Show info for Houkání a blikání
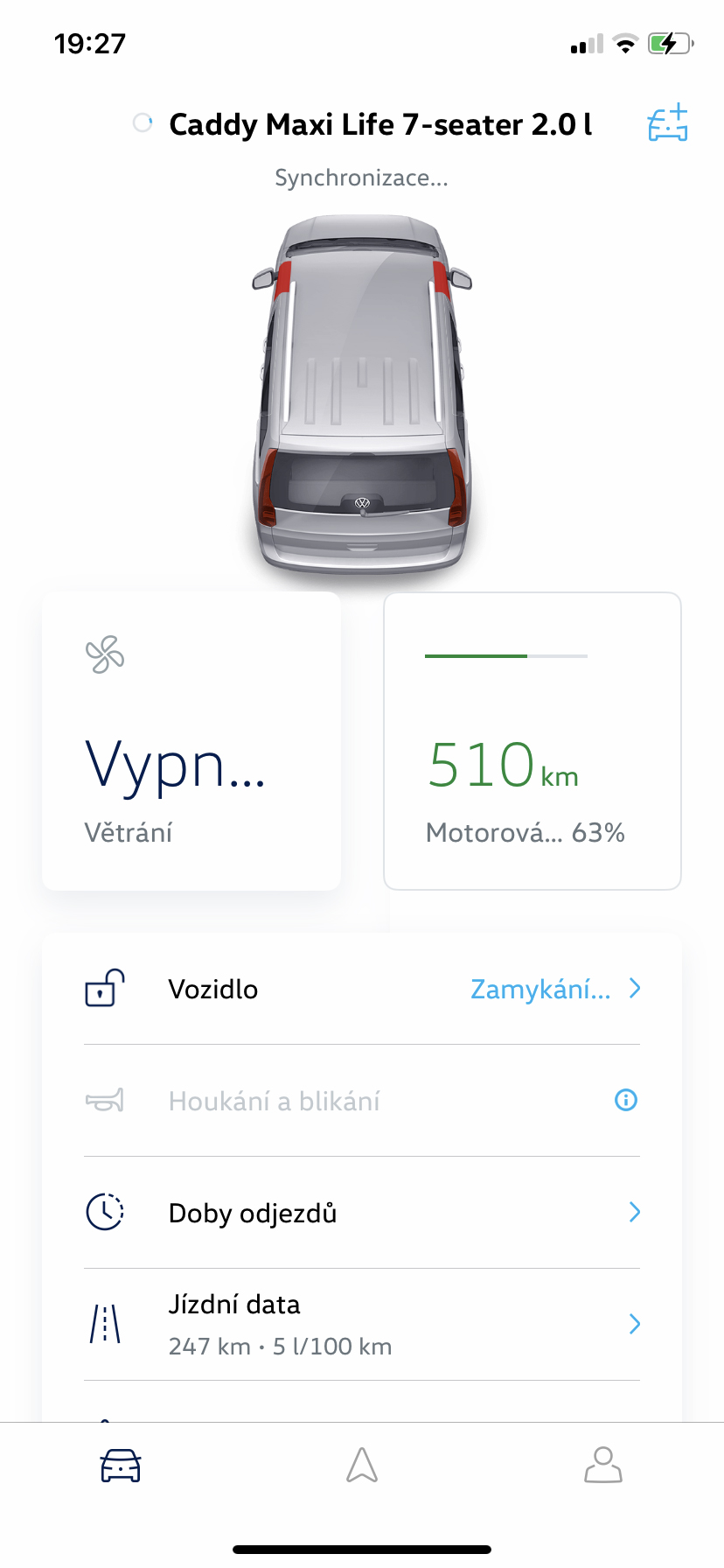 626,1100
